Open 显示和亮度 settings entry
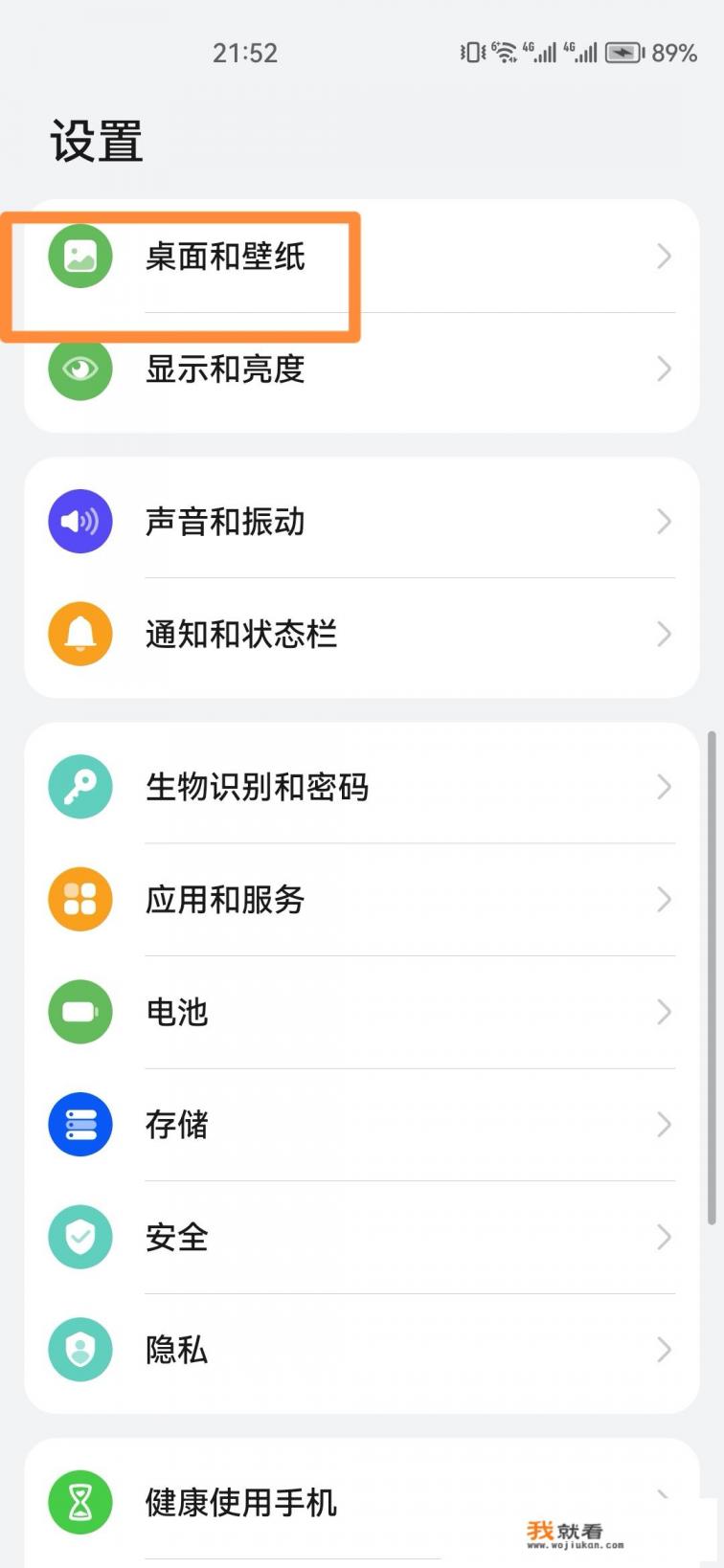Viewport: 724px width, 1568px height. 362,369
